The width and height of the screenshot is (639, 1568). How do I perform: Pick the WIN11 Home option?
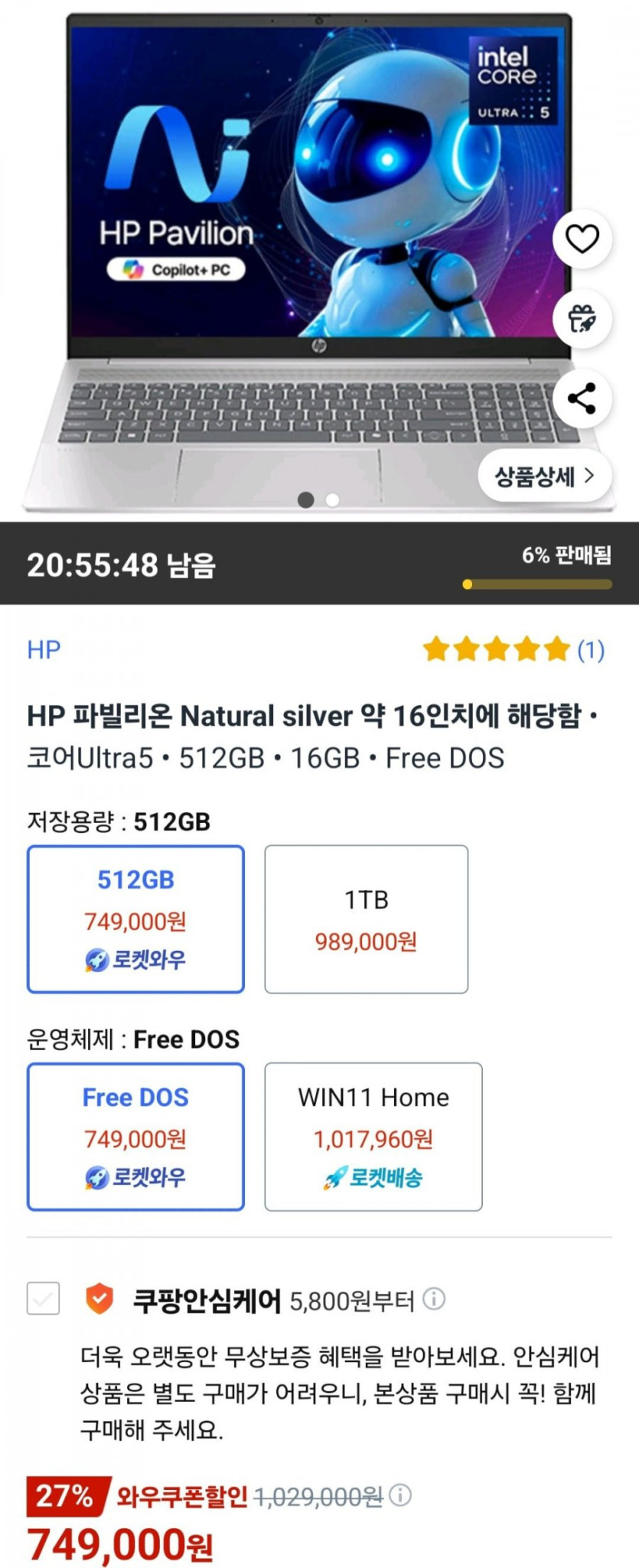tap(373, 1137)
